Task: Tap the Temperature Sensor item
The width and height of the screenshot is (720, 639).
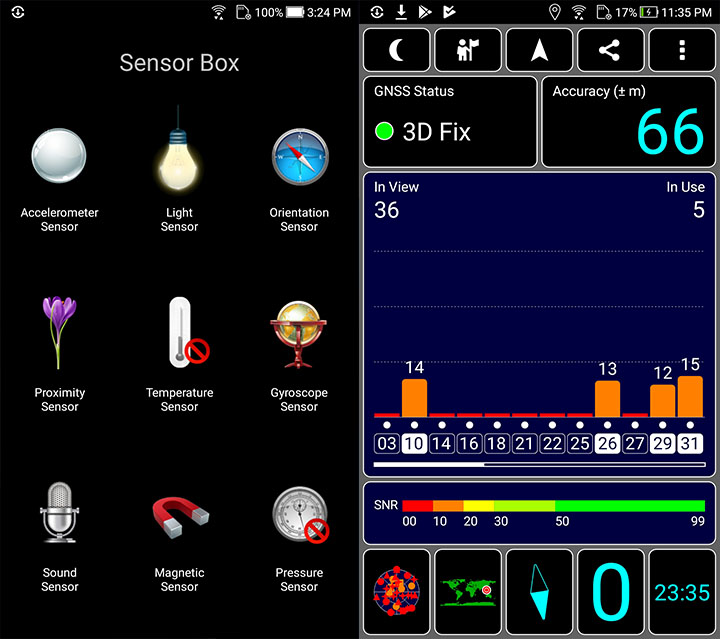Action: pyautogui.click(x=180, y=354)
